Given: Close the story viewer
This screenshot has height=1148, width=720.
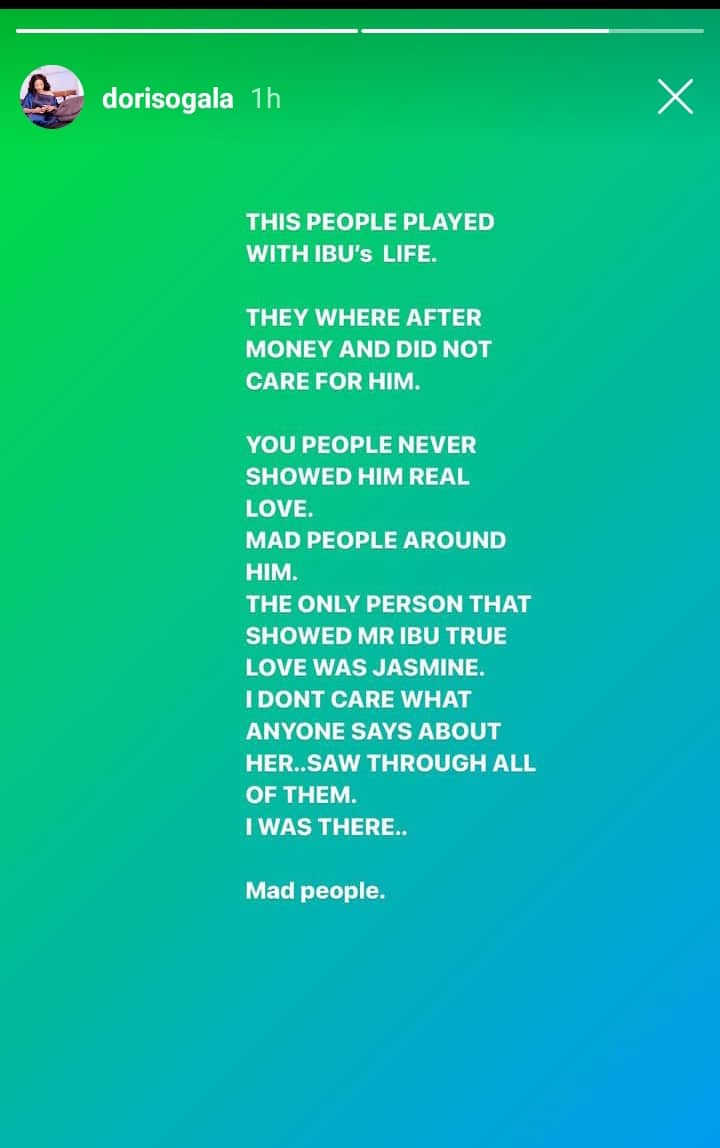Looking at the screenshot, I should click(x=675, y=97).
